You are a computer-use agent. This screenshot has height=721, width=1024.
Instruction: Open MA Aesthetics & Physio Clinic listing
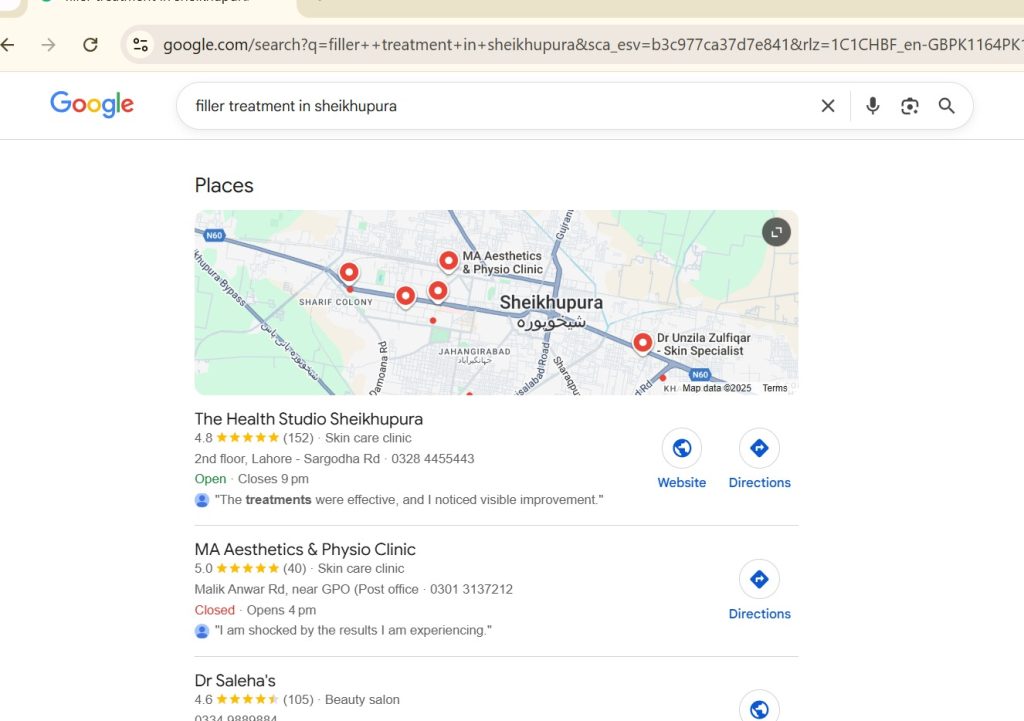tap(305, 549)
